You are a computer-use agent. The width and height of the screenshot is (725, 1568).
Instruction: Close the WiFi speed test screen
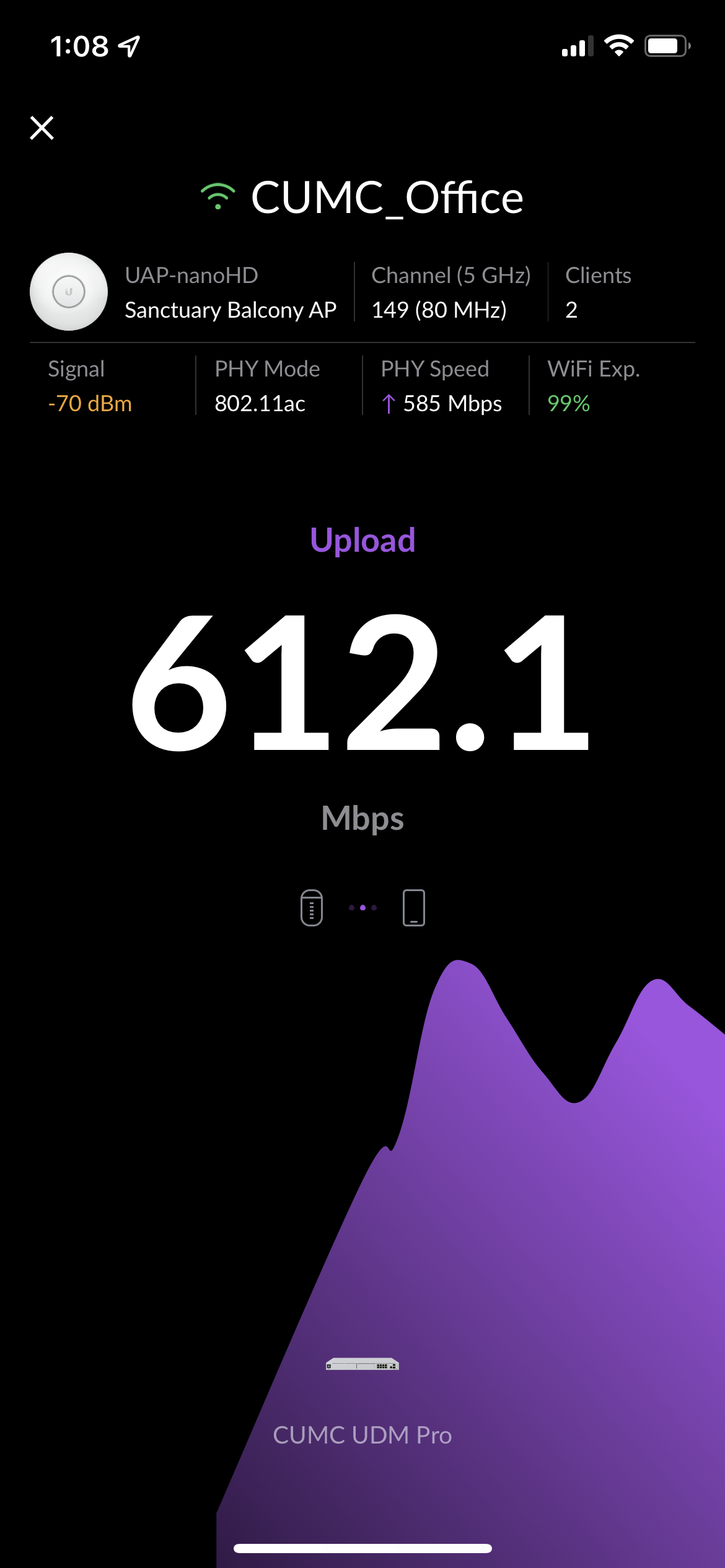[x=42, y=128]
